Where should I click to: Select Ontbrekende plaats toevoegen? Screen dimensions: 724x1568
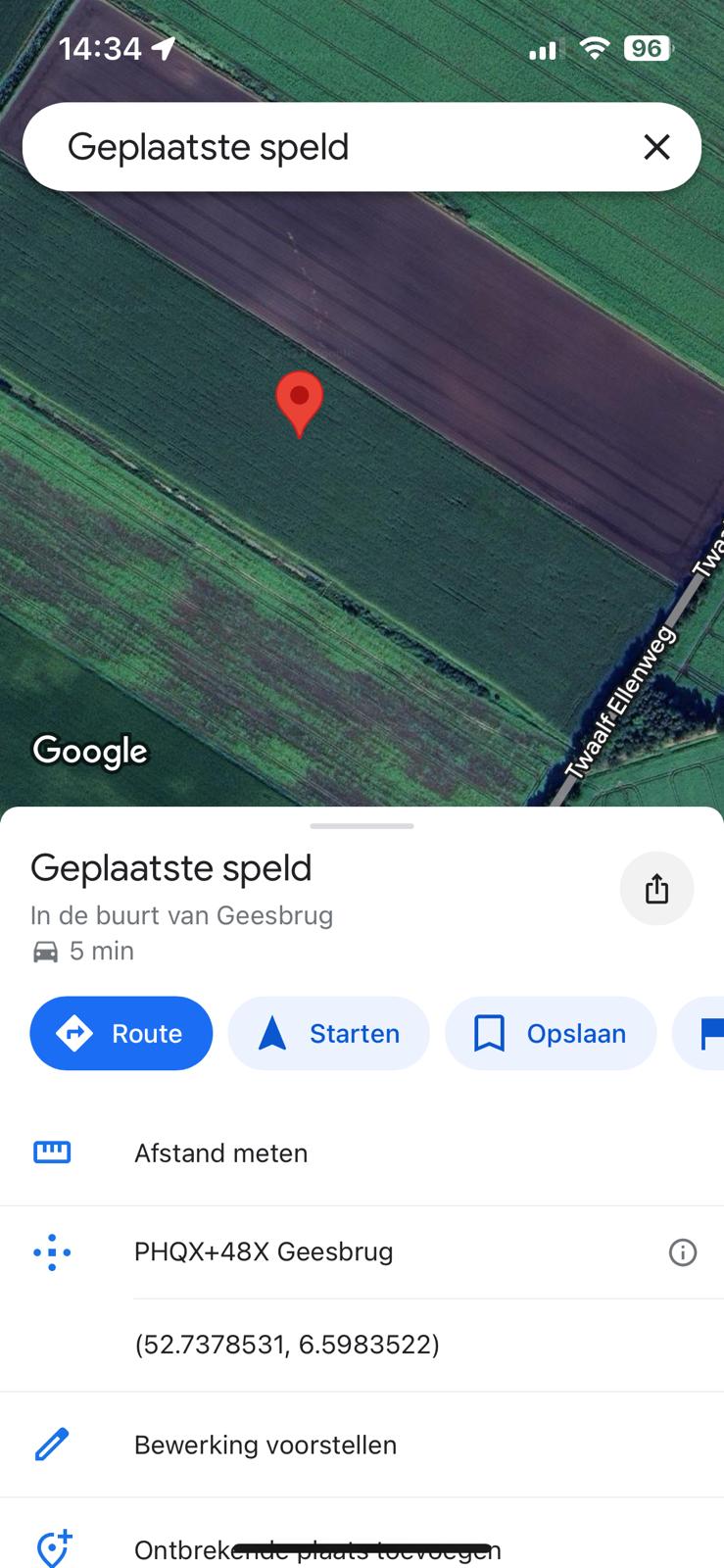click(316, 1549)
